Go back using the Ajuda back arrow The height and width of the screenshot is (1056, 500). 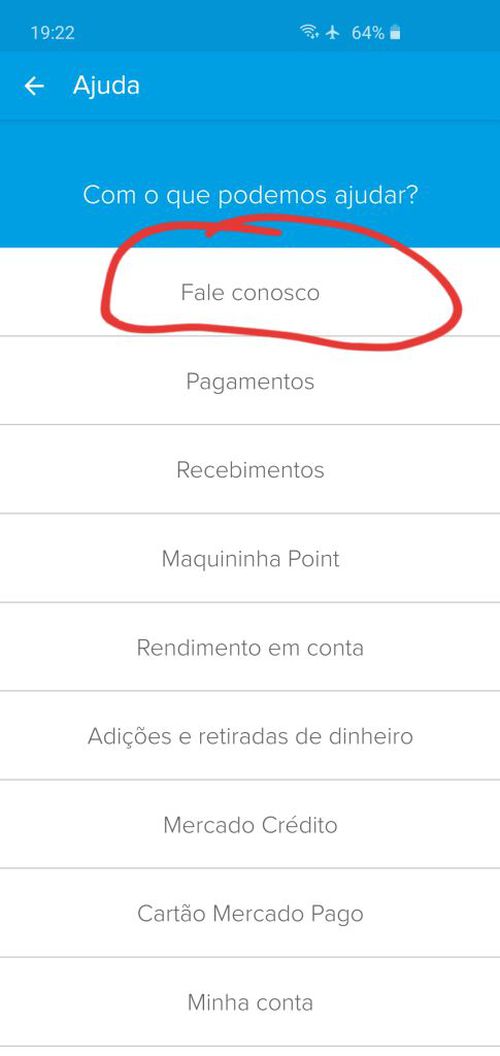click(34, 86)
